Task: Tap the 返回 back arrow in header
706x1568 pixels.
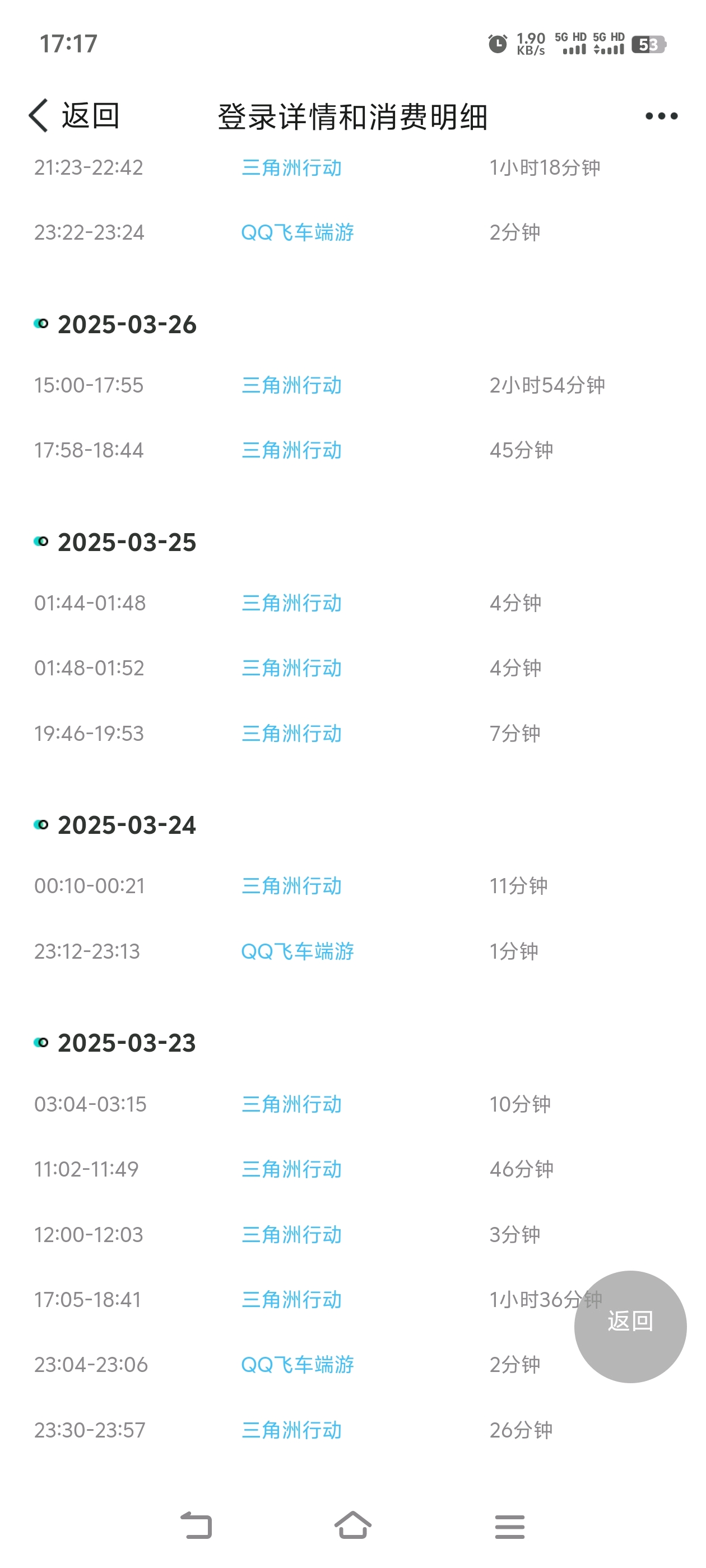Action: tap(74, 116)
